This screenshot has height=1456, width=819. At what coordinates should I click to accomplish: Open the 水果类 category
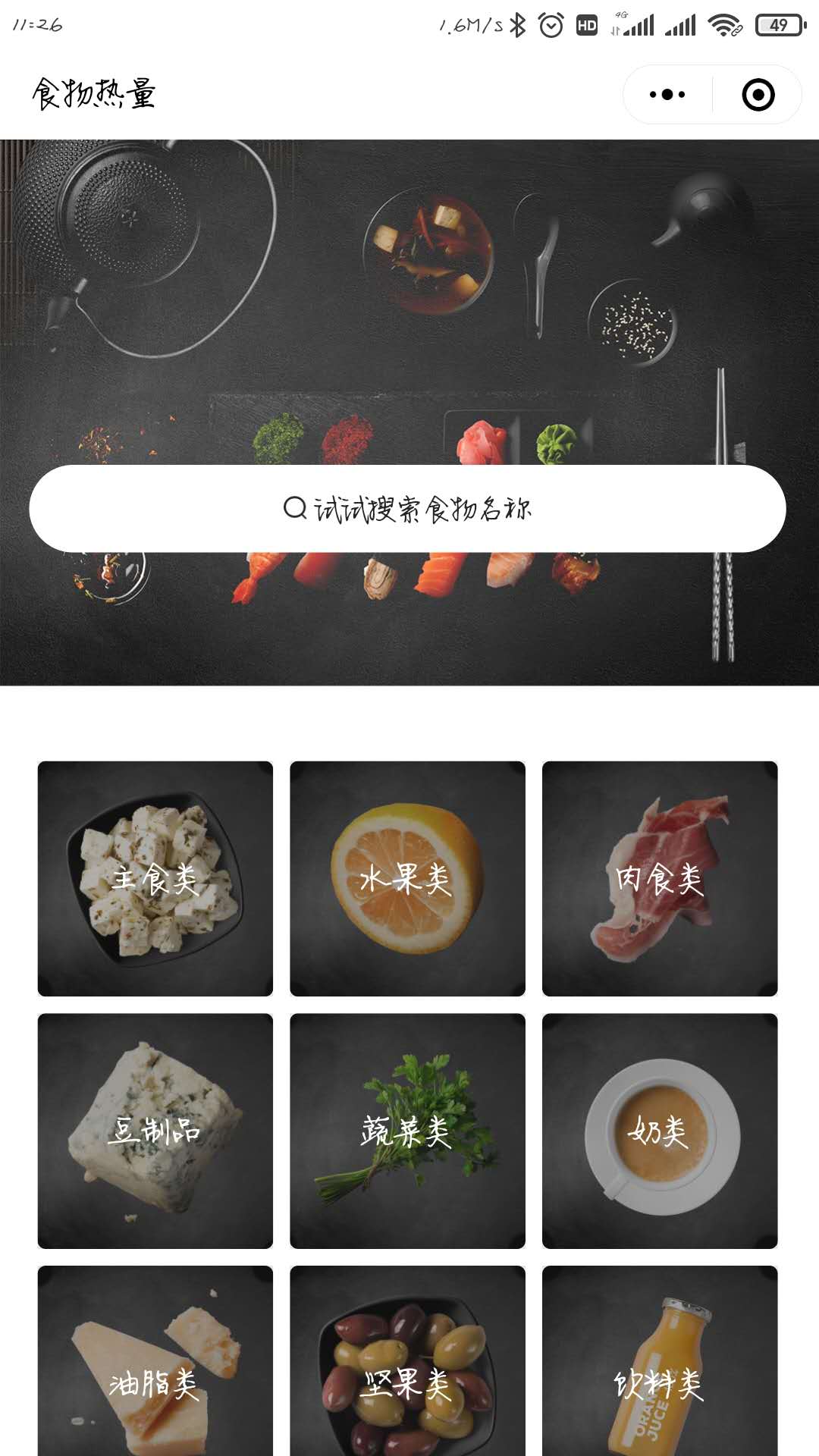point(407,878)
